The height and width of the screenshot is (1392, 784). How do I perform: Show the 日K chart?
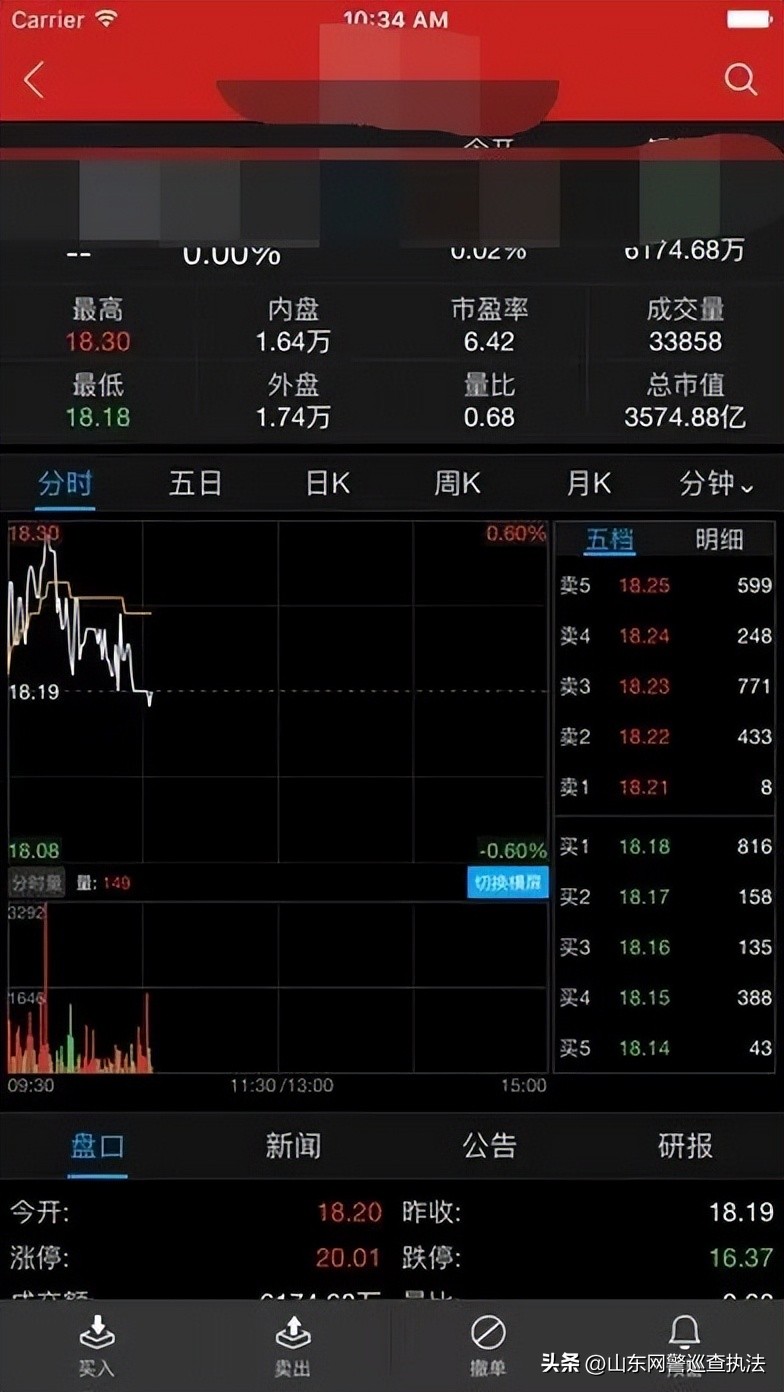pyautogui.click(x=327, y=485)
